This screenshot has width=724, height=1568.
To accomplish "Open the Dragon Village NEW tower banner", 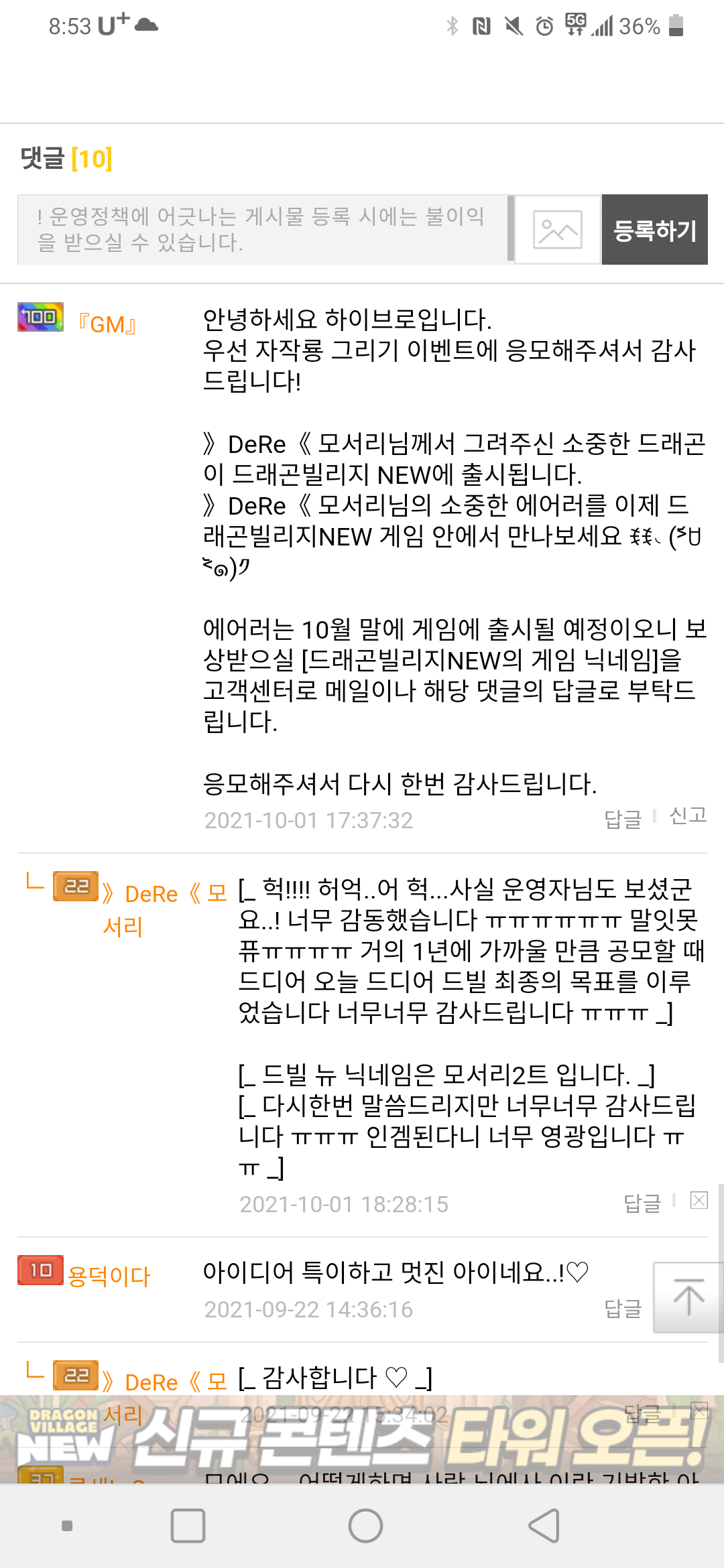I will tap(362, 1438).
